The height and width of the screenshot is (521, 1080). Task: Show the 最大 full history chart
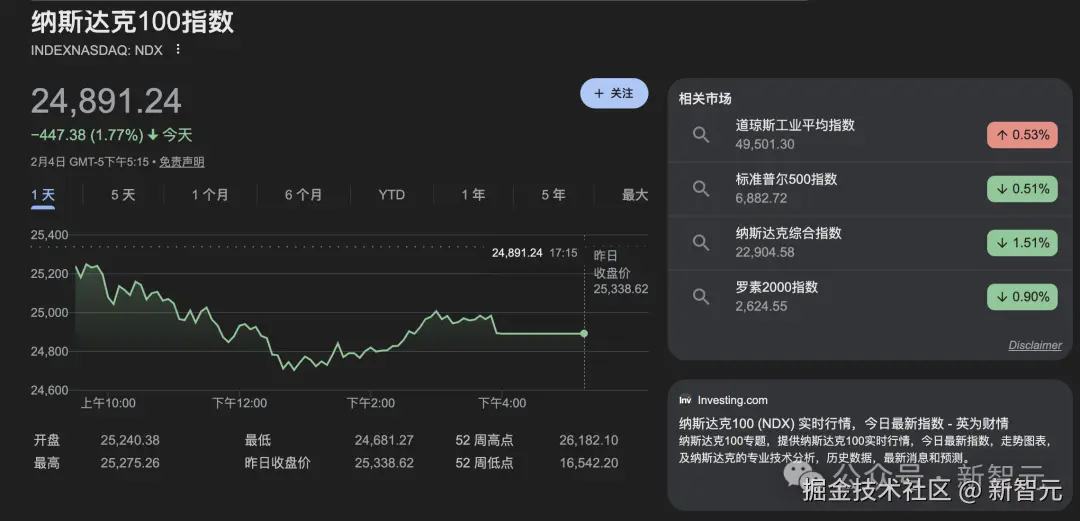635,195
